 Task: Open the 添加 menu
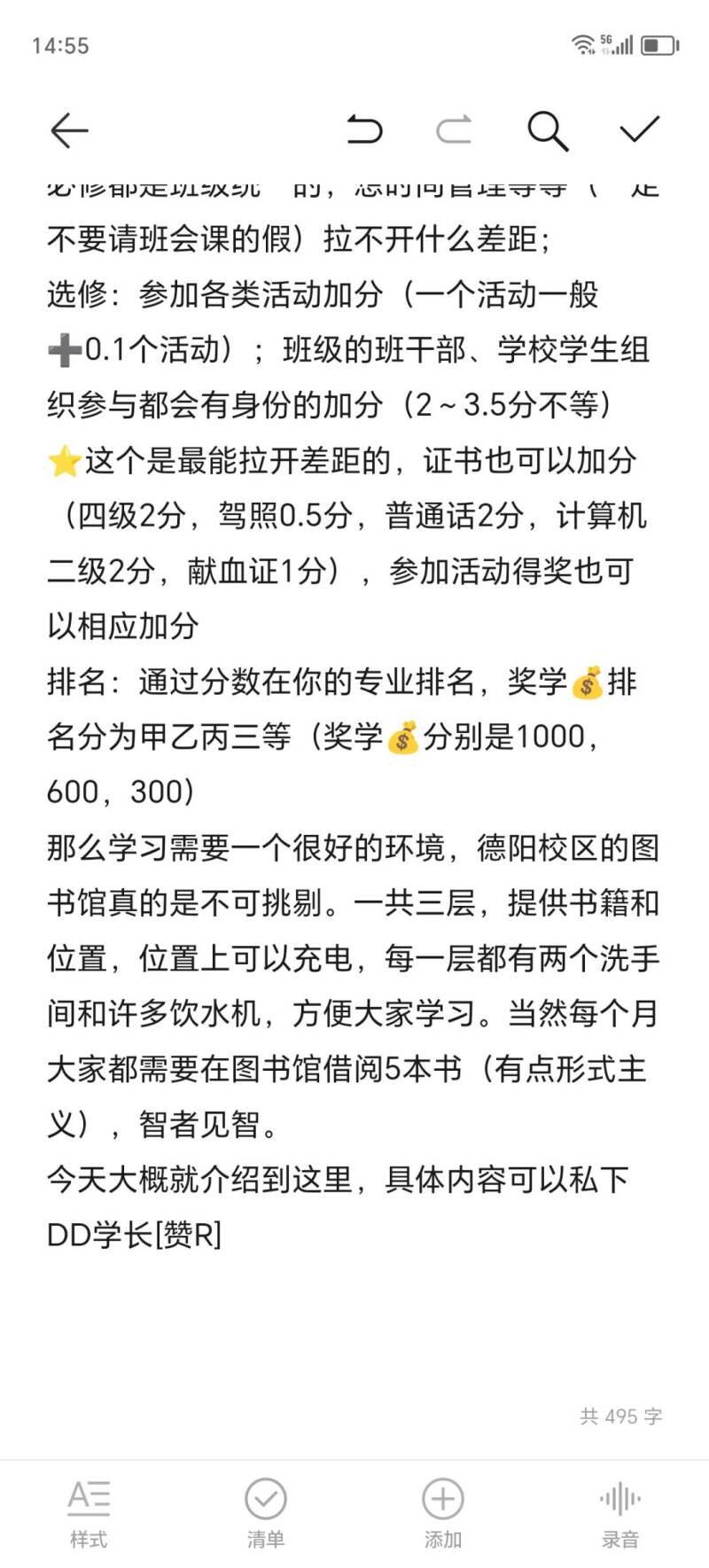[x=443, y=1514]
